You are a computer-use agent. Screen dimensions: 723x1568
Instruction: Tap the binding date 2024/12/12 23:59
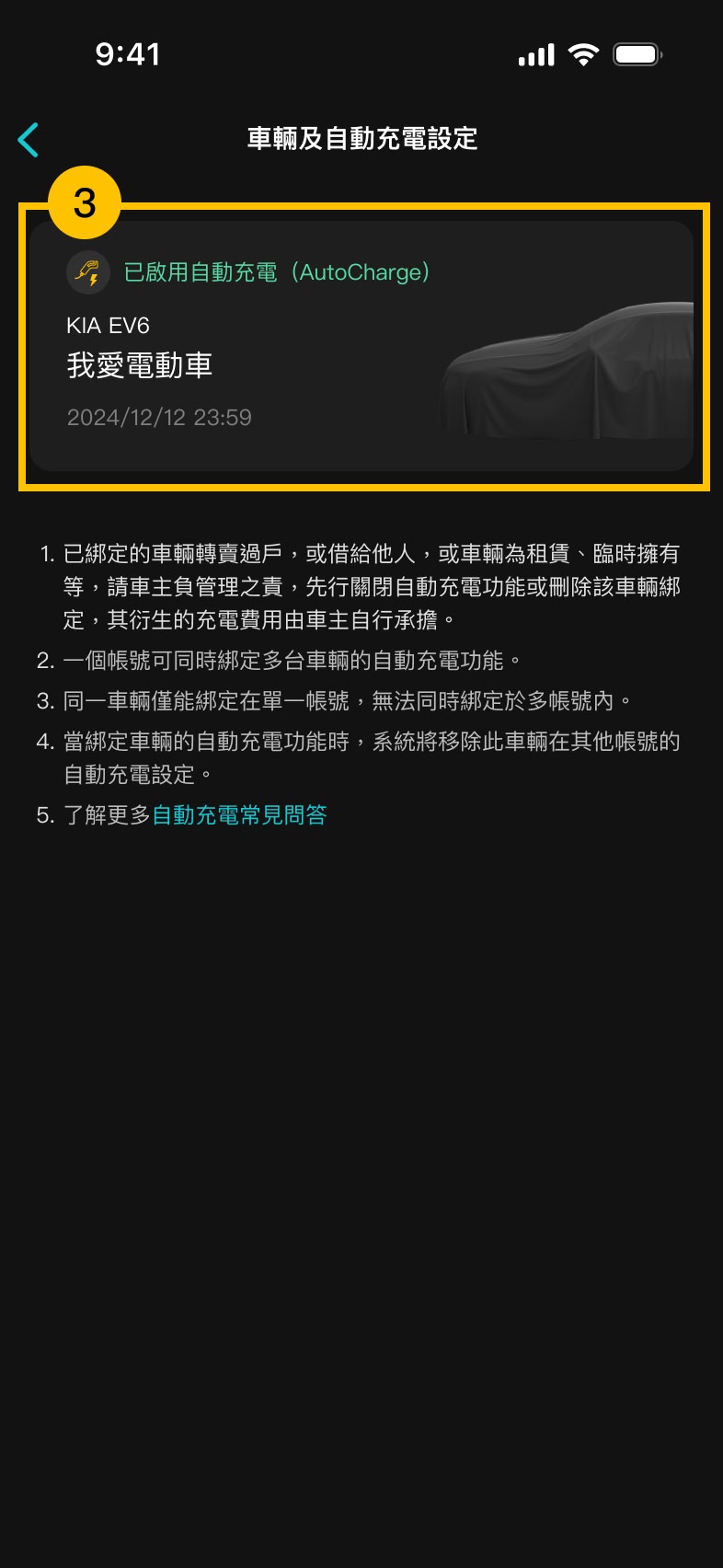pyautogui.click(x=158, y=417)
